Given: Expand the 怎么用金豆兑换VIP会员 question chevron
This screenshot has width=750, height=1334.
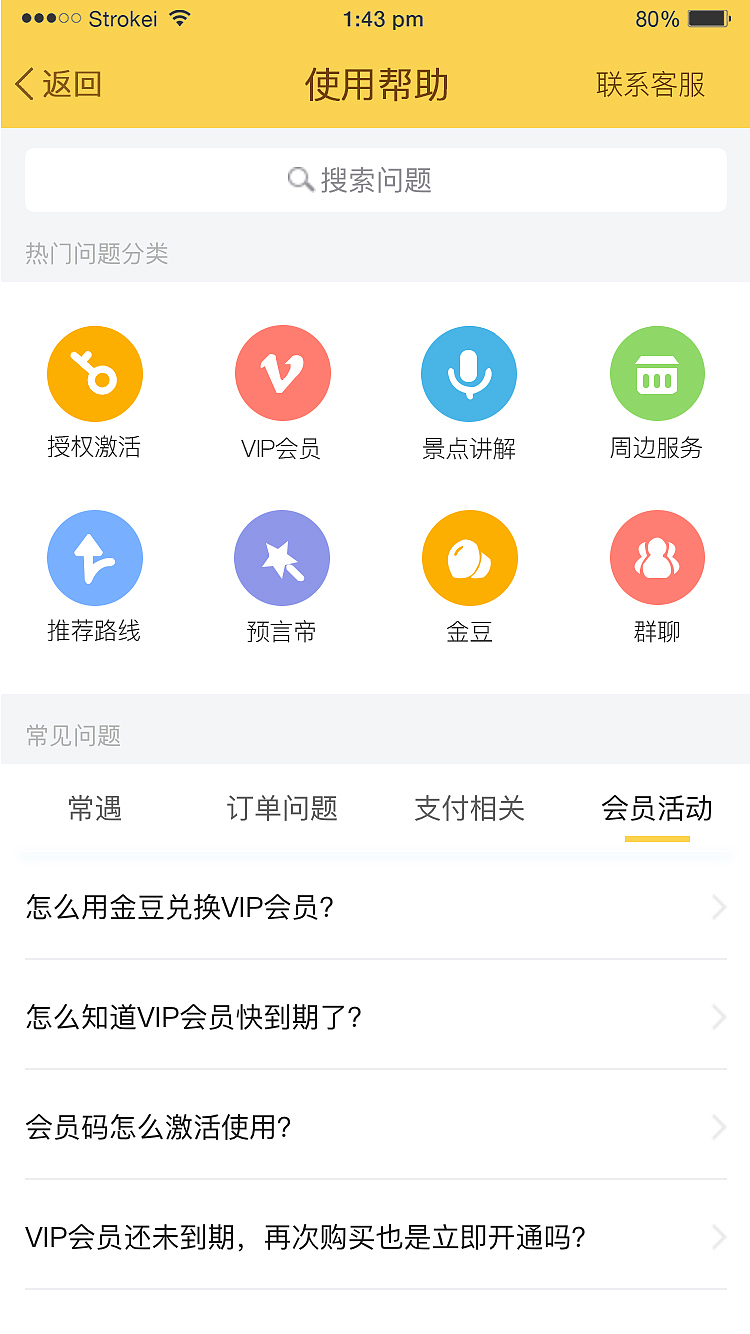Looking at the screenshot, I should [x=718, y=907].
